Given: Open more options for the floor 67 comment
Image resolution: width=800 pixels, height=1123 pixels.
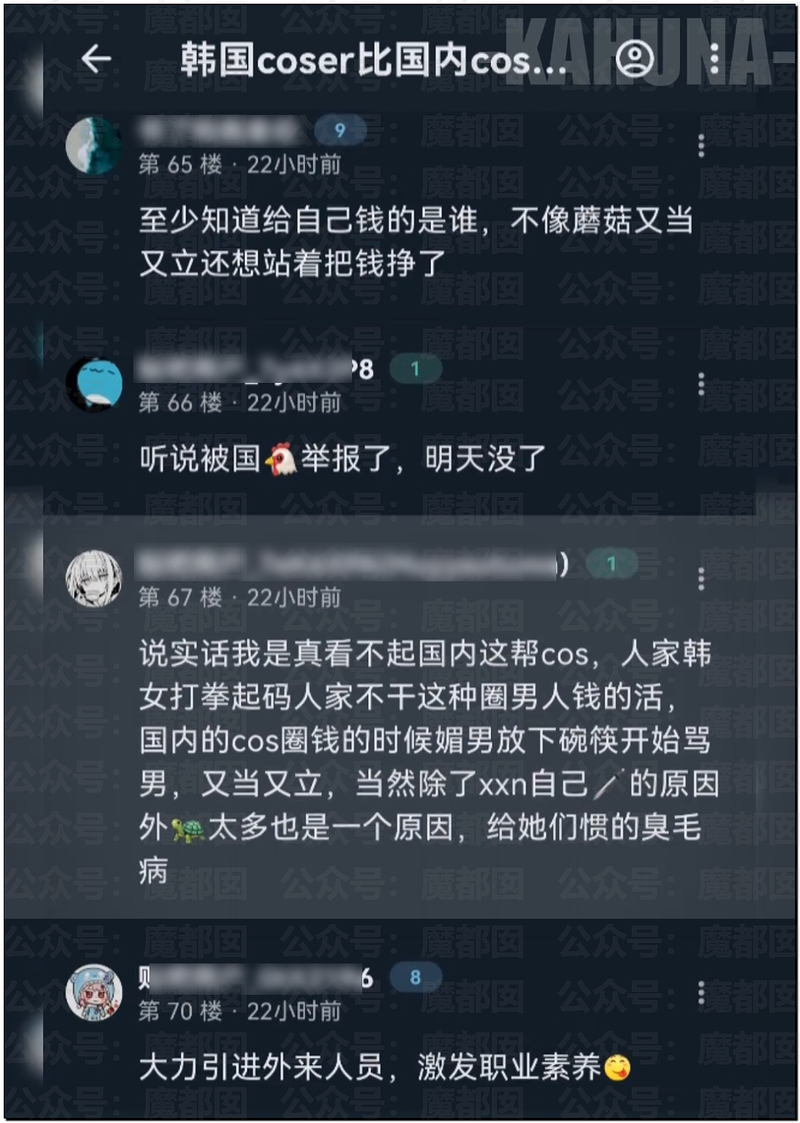Looking at the screenshot, I should [701, 578].
